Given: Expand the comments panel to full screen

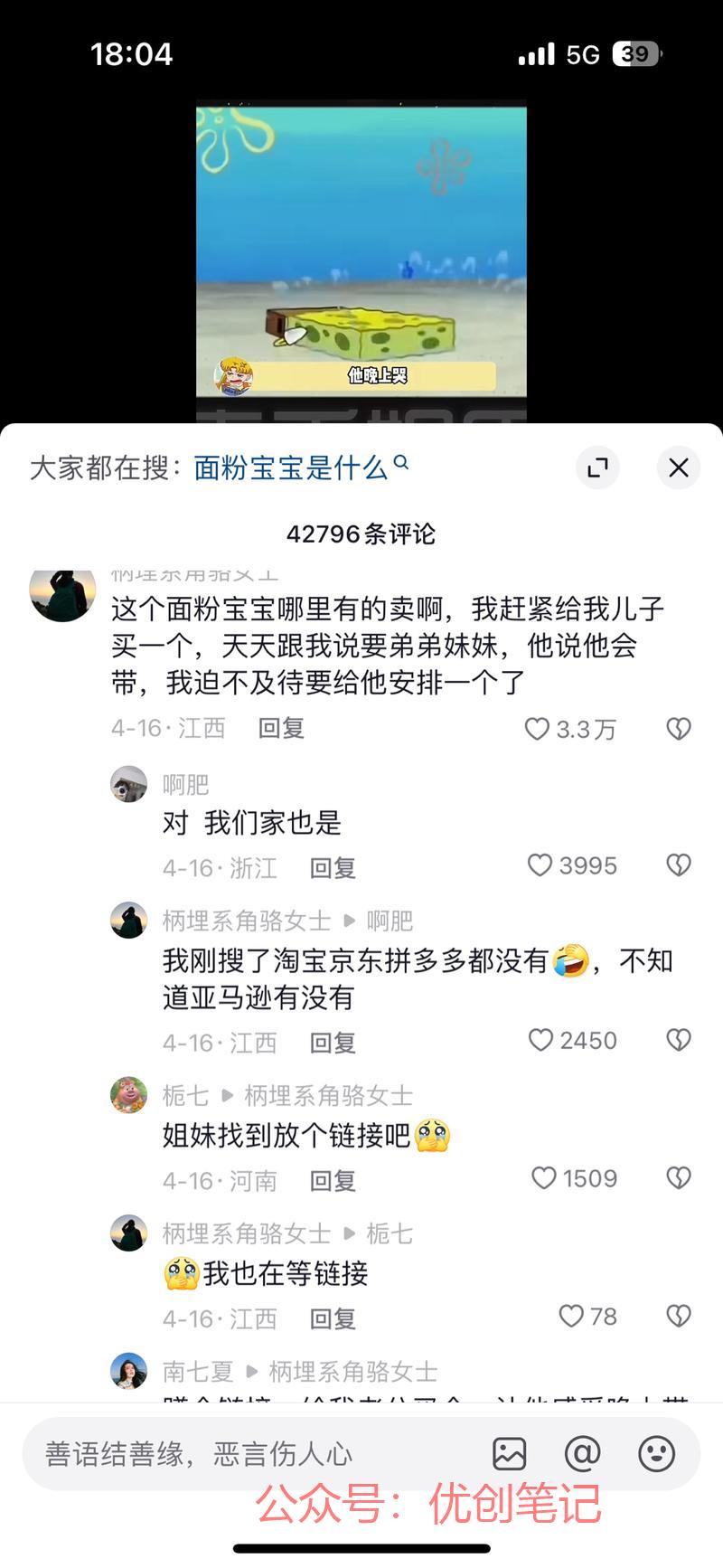Looking at the screenshot, I should tap(597, 468).
